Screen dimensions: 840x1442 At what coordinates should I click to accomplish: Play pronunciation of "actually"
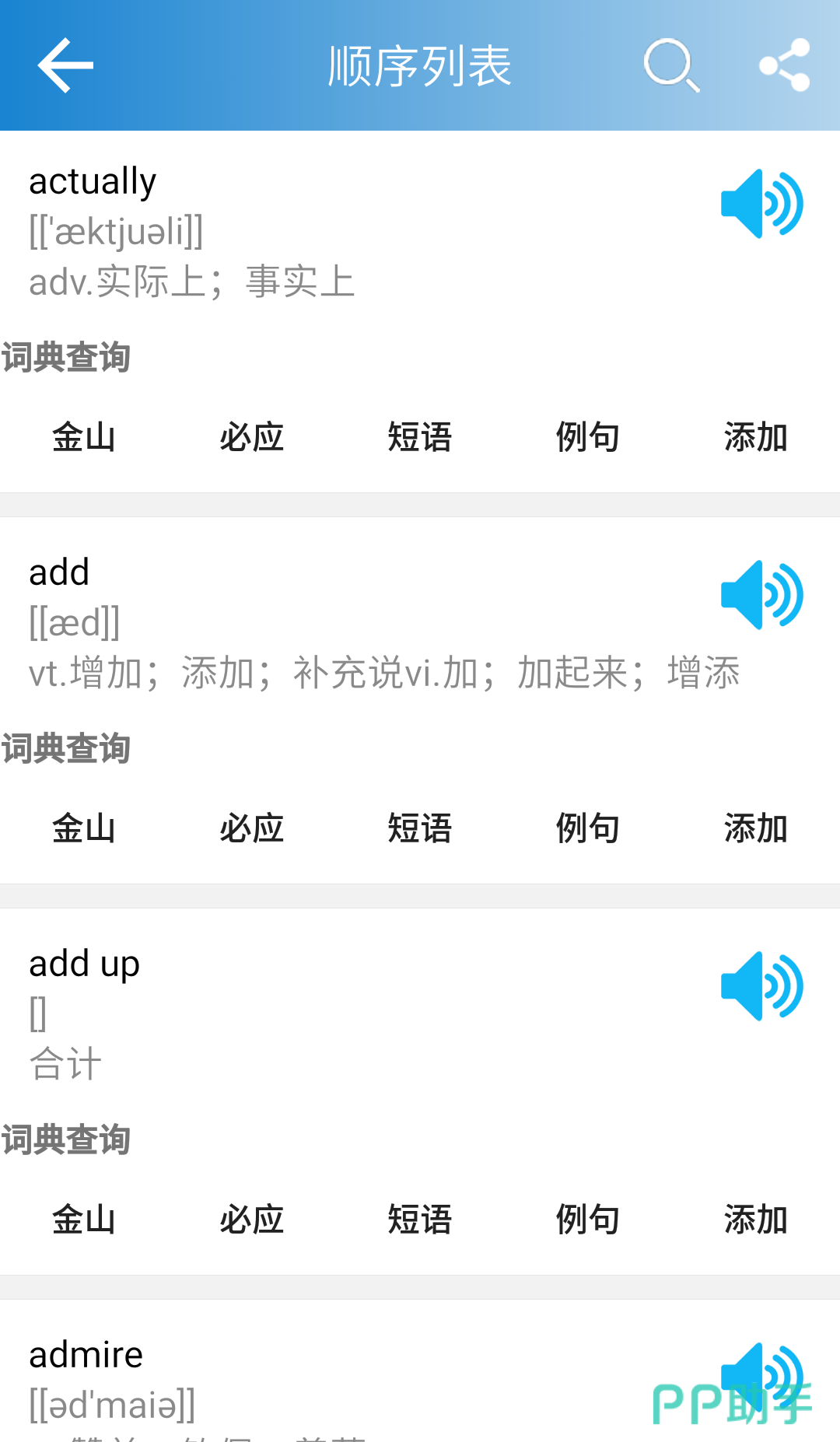[761, 204]
